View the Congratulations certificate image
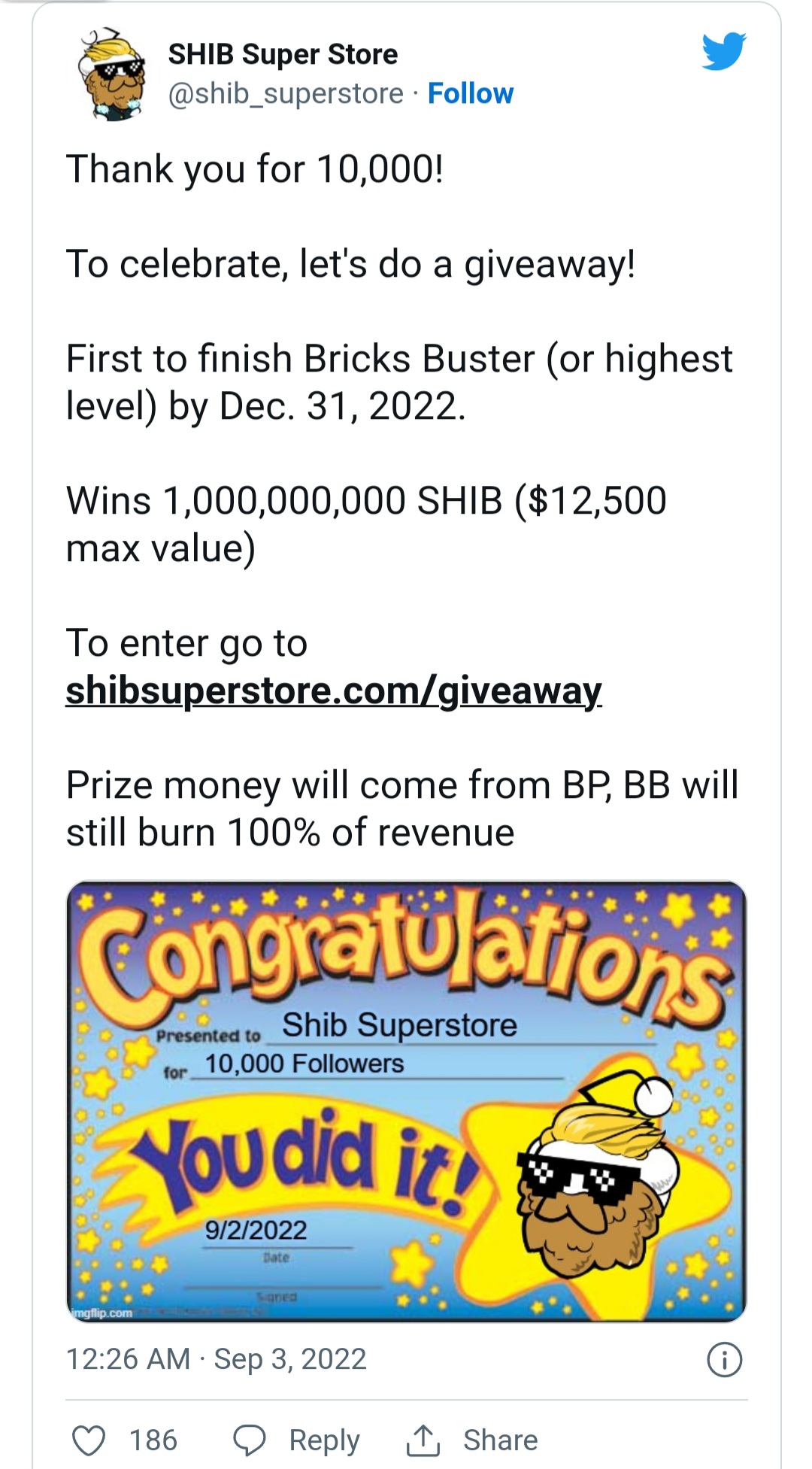 pyautogui.click(x=406, y=1101)
